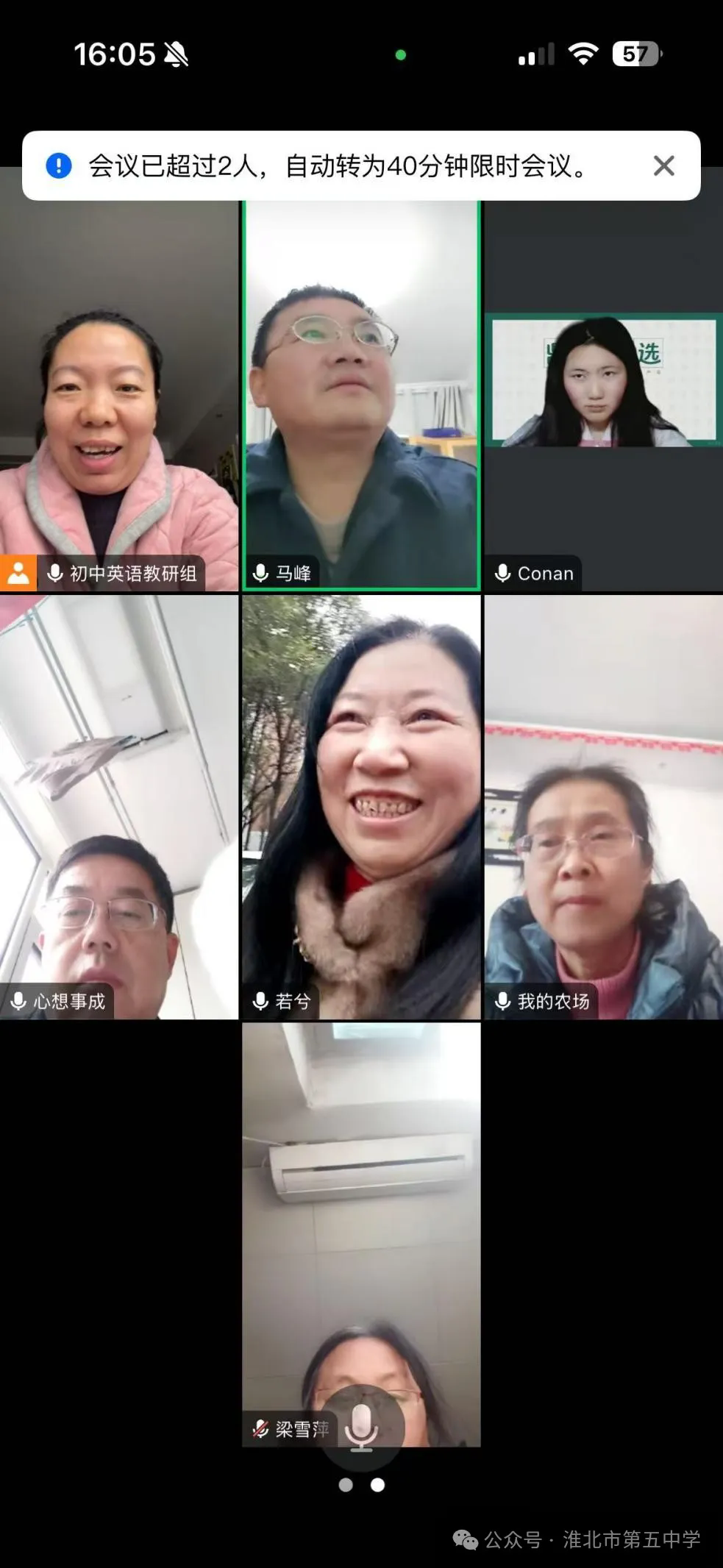Open 梁雪萍's video tile
This screenshot has height=1568, width=723.
[361, 1214]
